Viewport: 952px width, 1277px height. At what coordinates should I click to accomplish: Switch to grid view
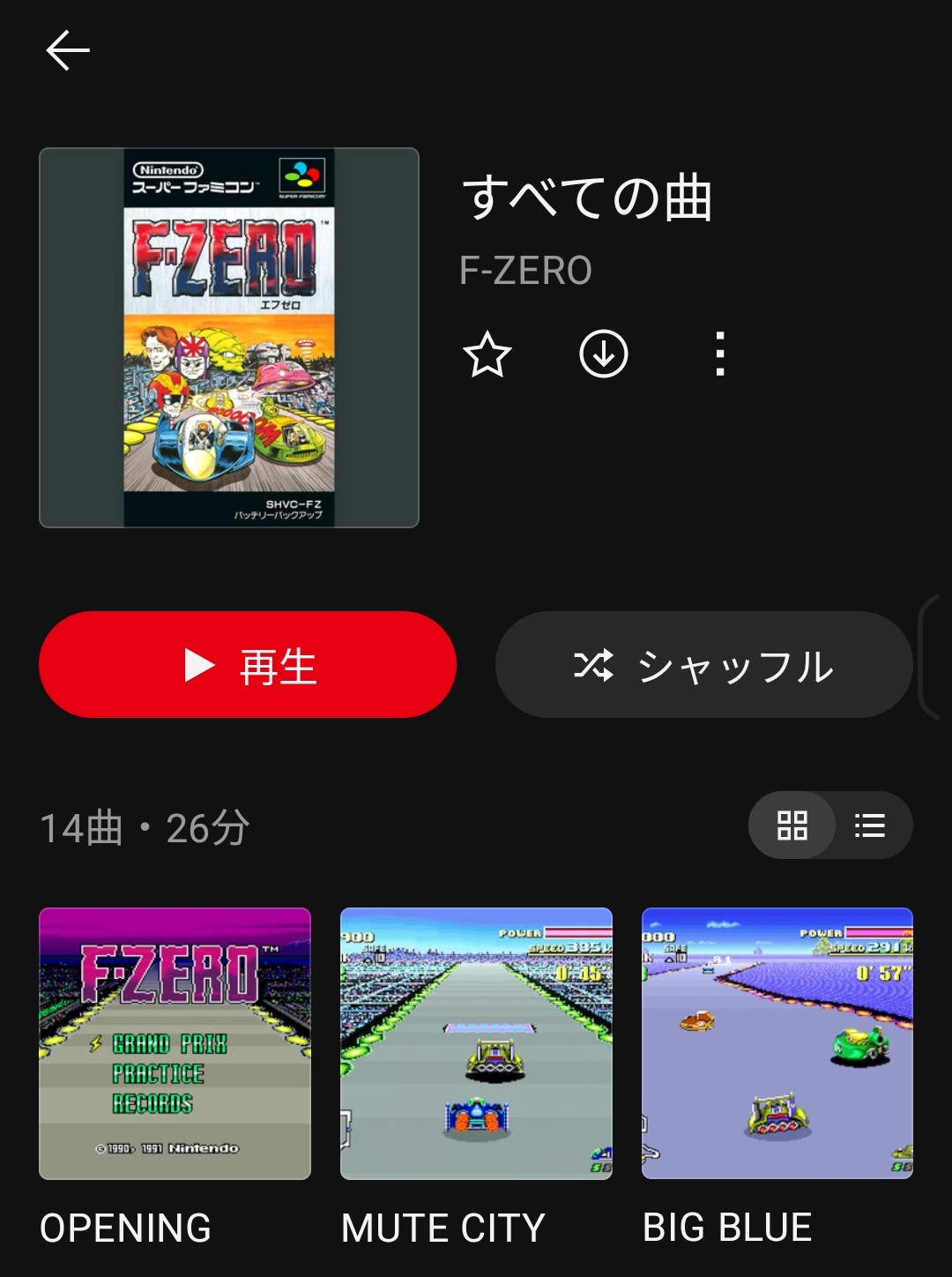[792, 825]
